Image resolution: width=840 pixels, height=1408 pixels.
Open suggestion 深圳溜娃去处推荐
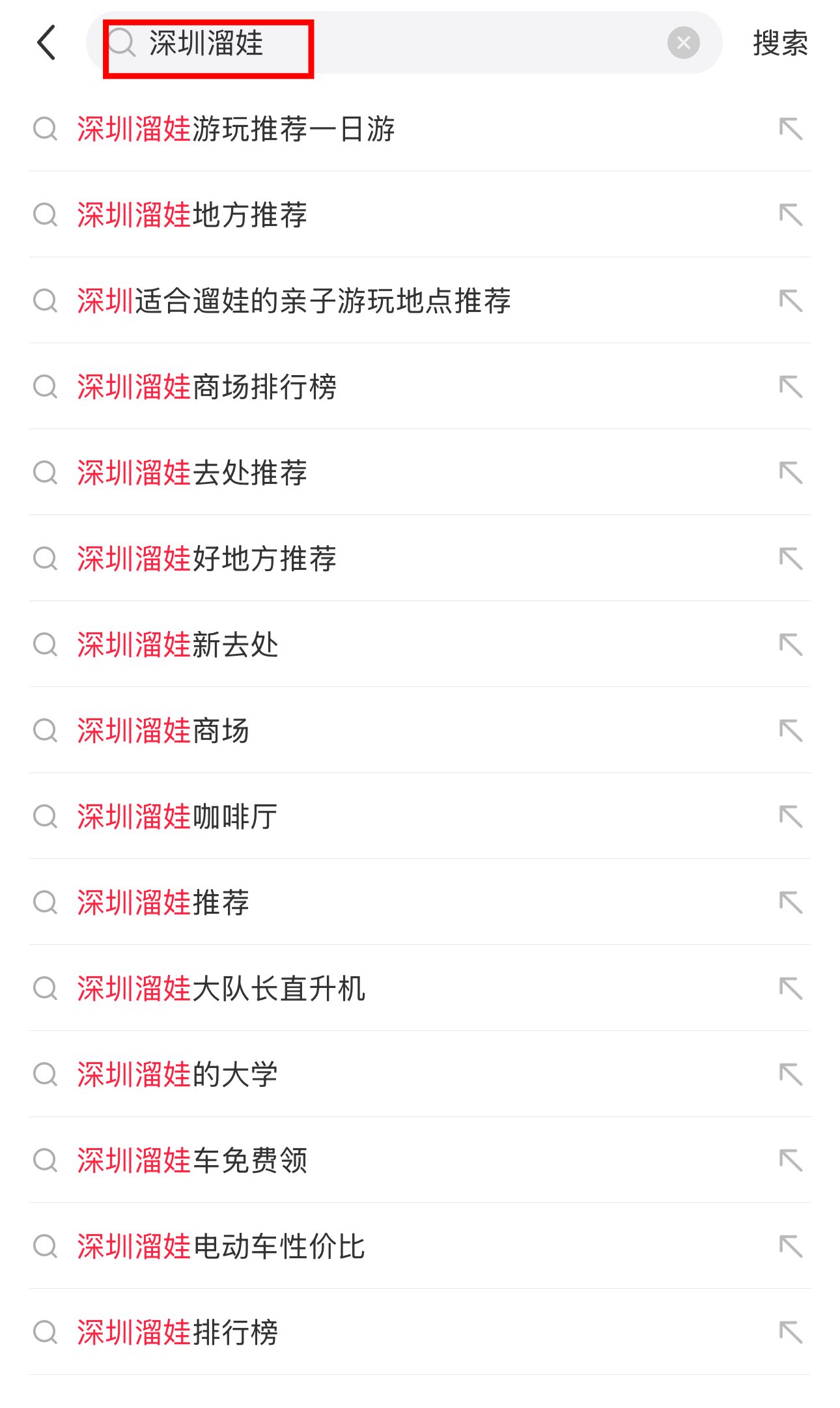192,473
